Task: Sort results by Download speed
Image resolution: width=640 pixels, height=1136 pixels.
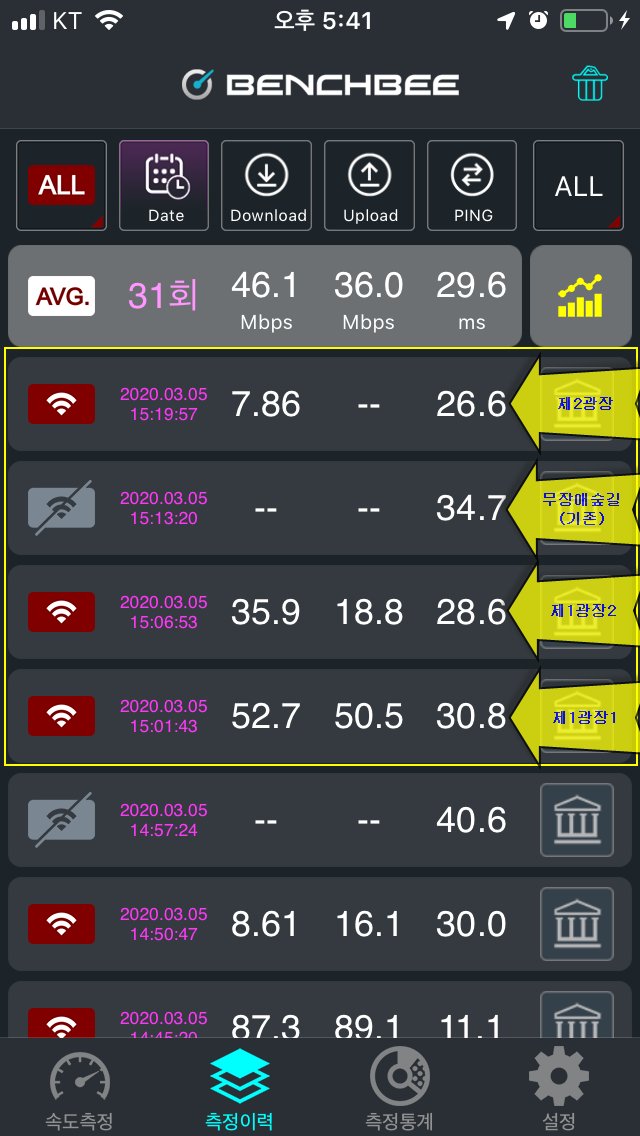Action: coord(267,185)
